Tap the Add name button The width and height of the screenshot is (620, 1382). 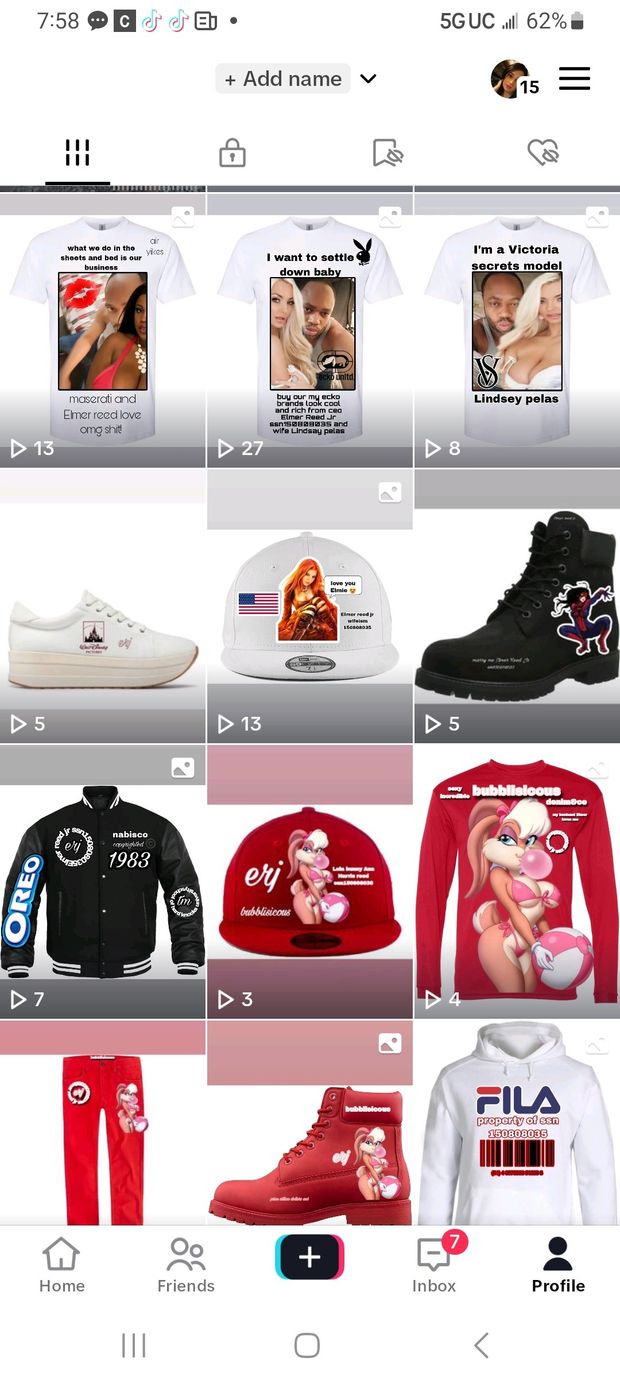(283, 79)
